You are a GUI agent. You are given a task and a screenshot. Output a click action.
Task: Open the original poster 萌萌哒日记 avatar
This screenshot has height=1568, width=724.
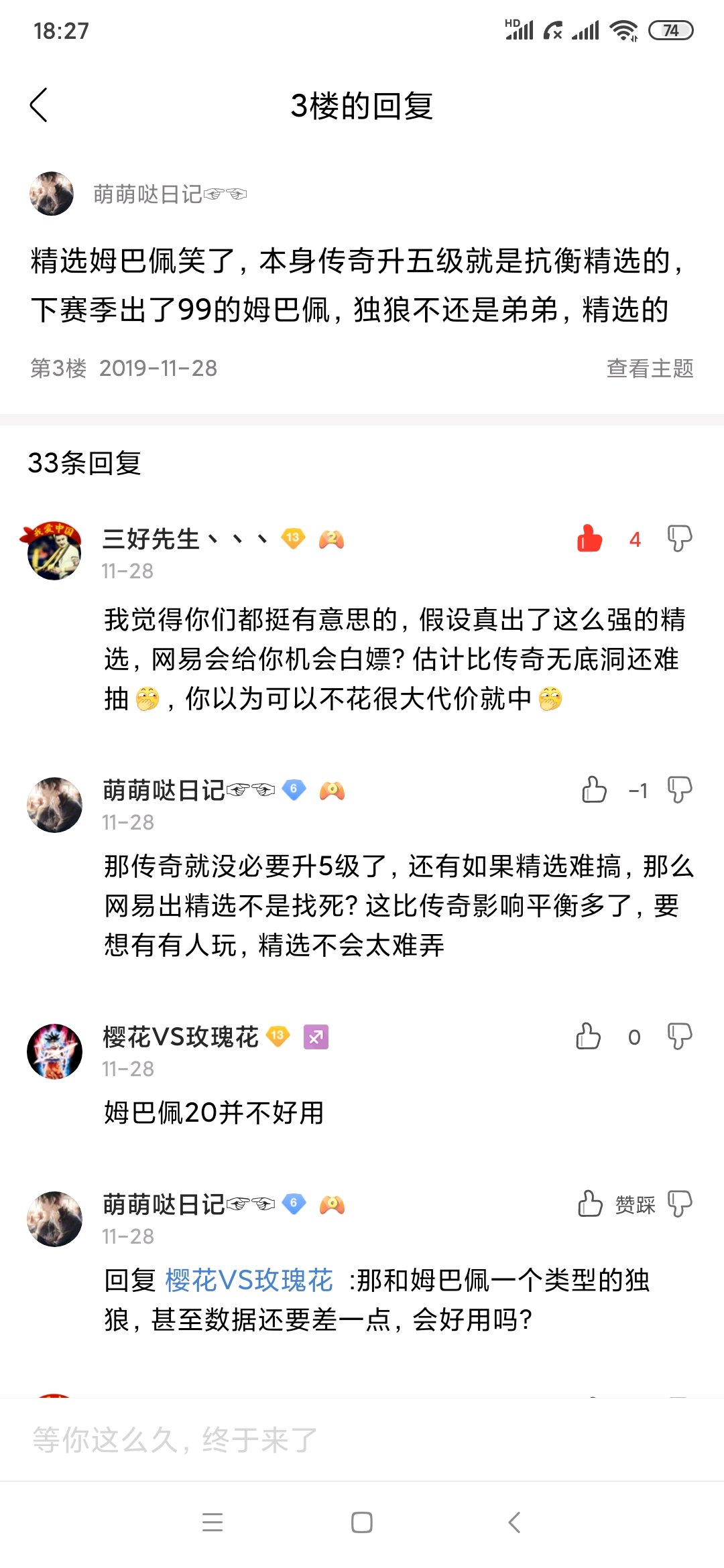click(52, 194)
